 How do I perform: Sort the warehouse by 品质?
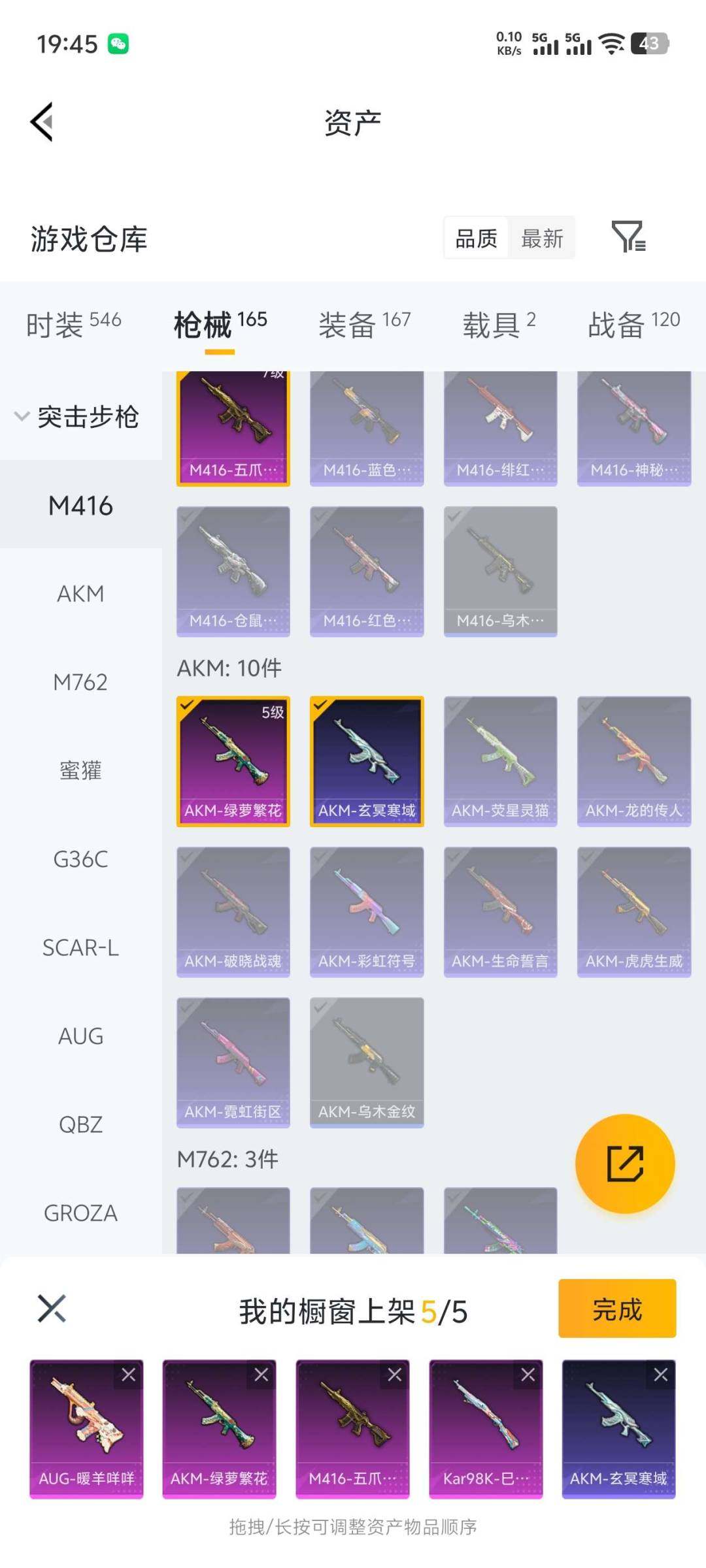tap(476, 238)
